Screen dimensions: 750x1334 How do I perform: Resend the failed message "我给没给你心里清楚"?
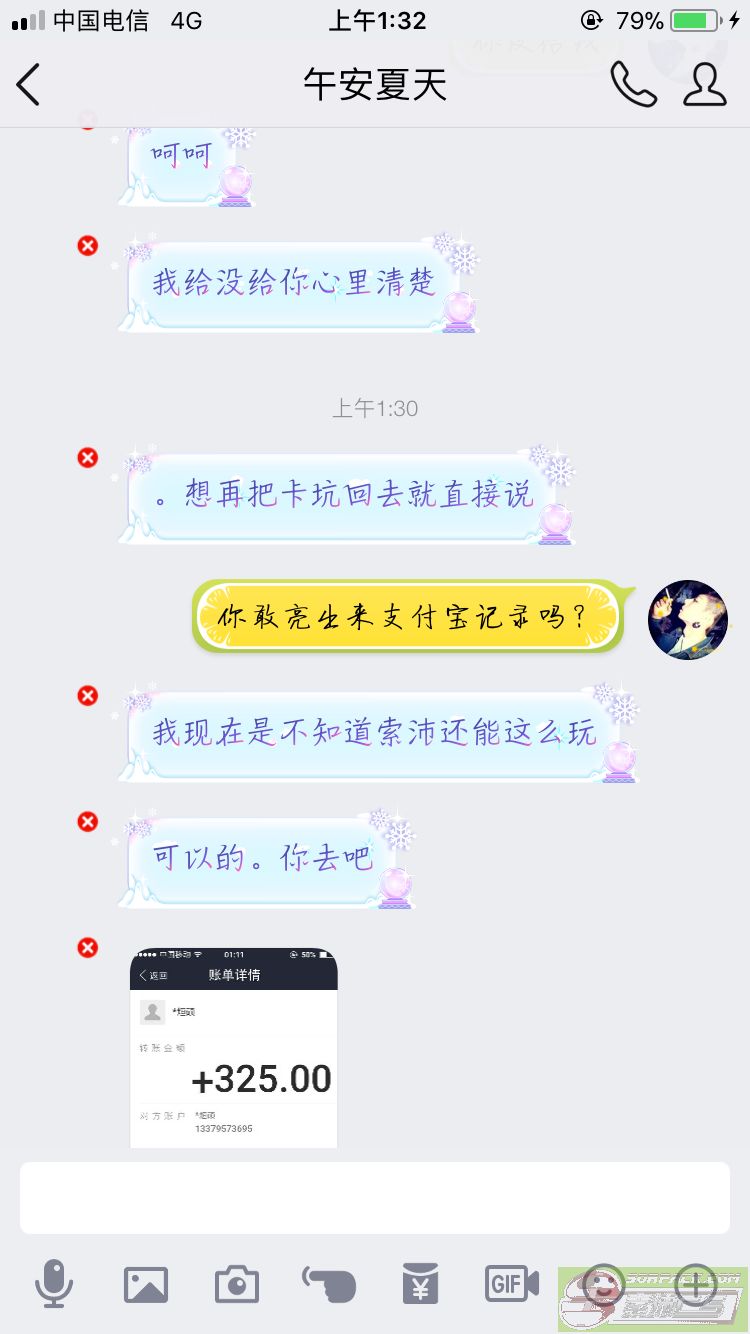coord(88,245)
